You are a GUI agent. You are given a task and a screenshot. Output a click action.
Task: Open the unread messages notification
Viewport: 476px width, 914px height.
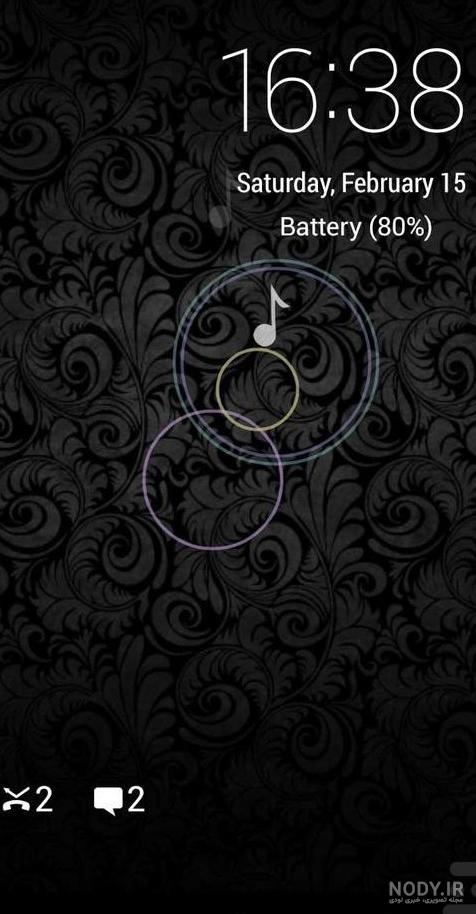119,800
